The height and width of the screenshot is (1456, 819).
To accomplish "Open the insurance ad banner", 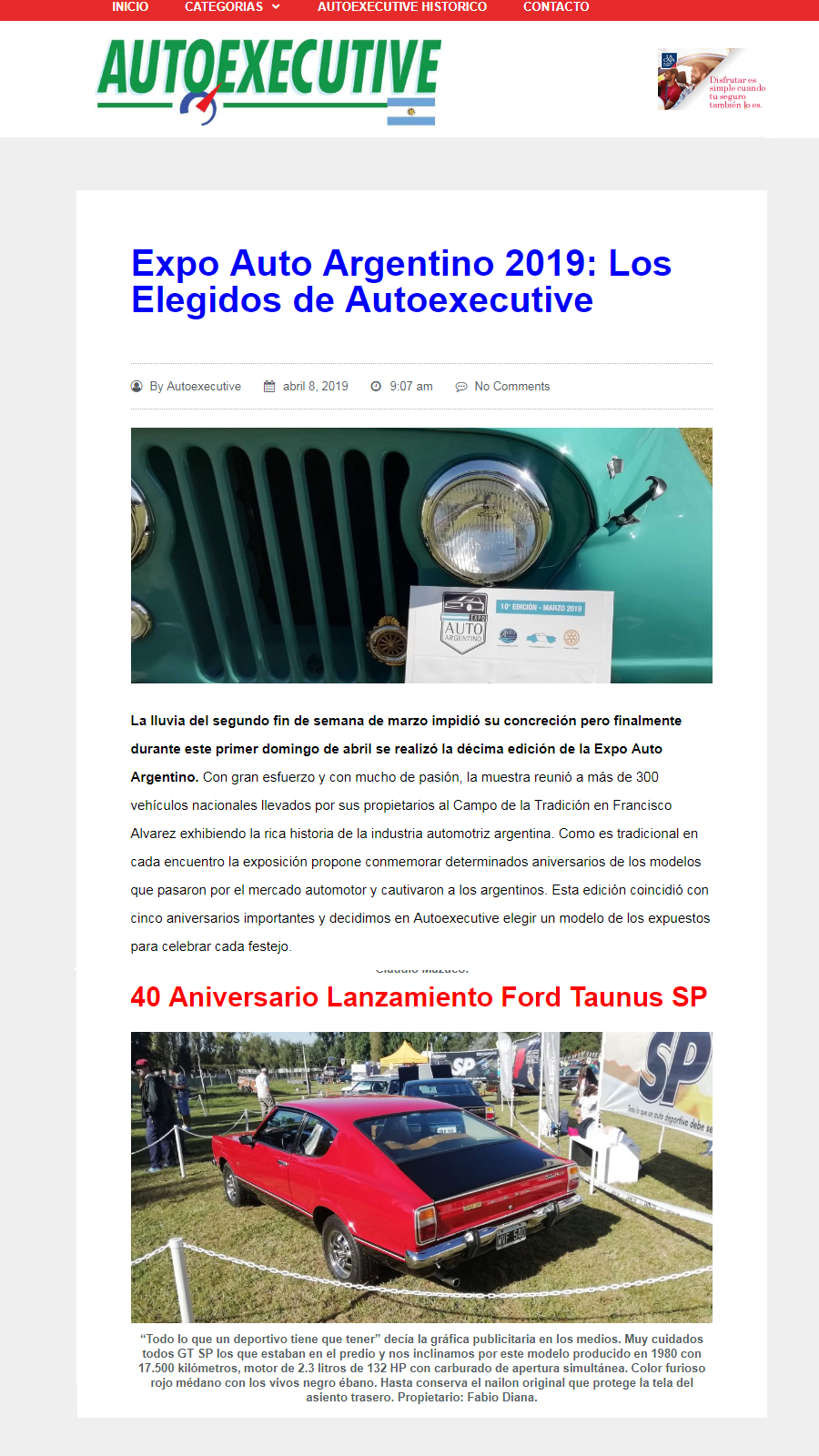I will pyautogui.click(x=712, y=80).
